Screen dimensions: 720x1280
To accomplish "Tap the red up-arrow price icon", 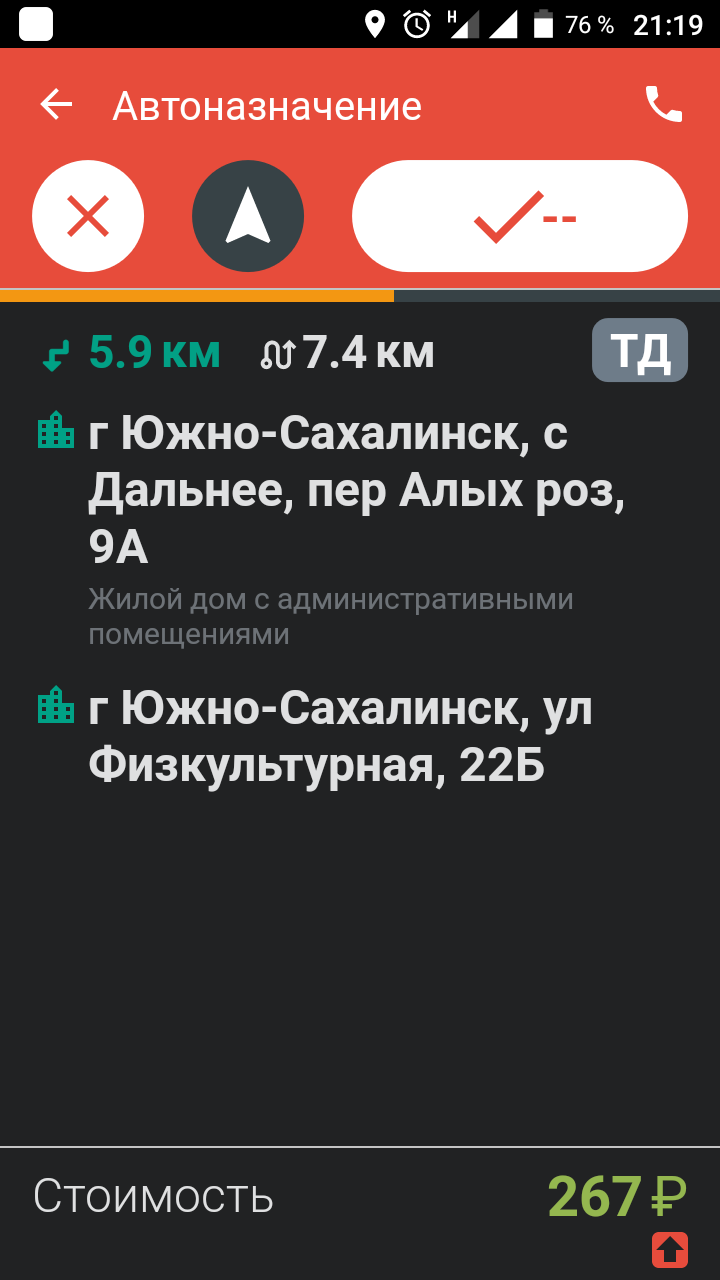I will click(x=669, y=1248).
